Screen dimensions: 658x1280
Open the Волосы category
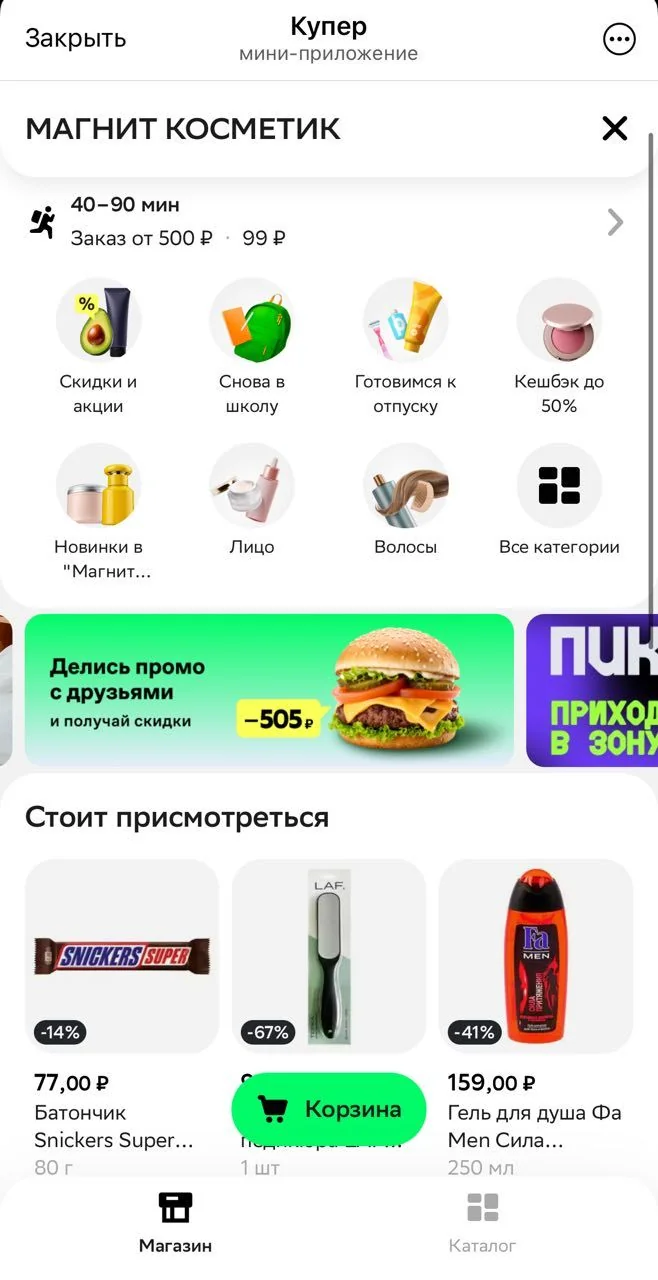point(405,500)
